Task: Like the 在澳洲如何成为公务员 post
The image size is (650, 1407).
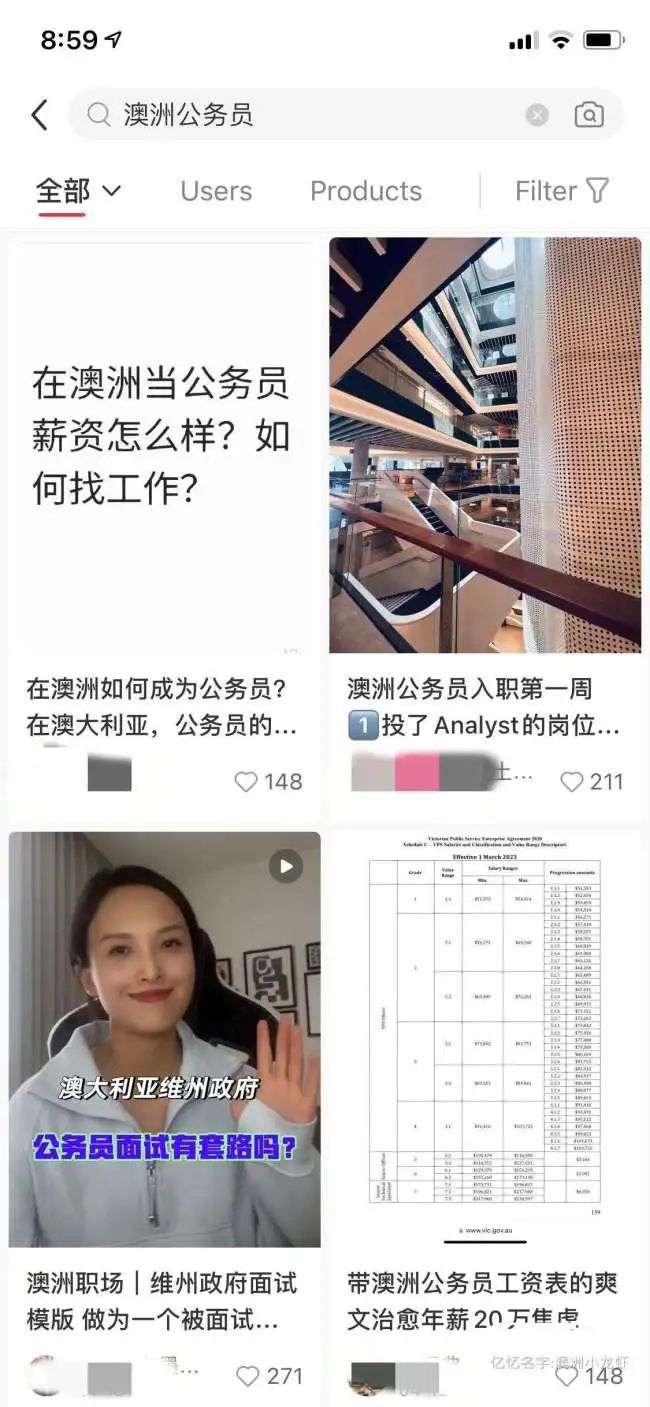Action: (246, 782)
